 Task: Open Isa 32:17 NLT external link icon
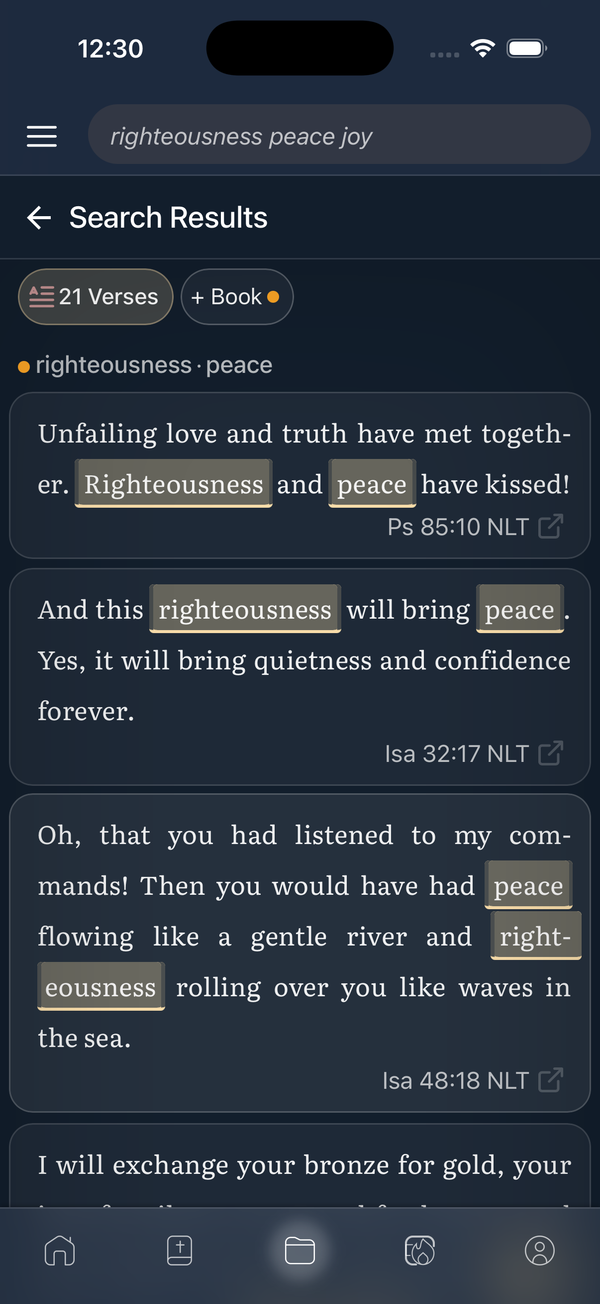(x=551, y=753)
